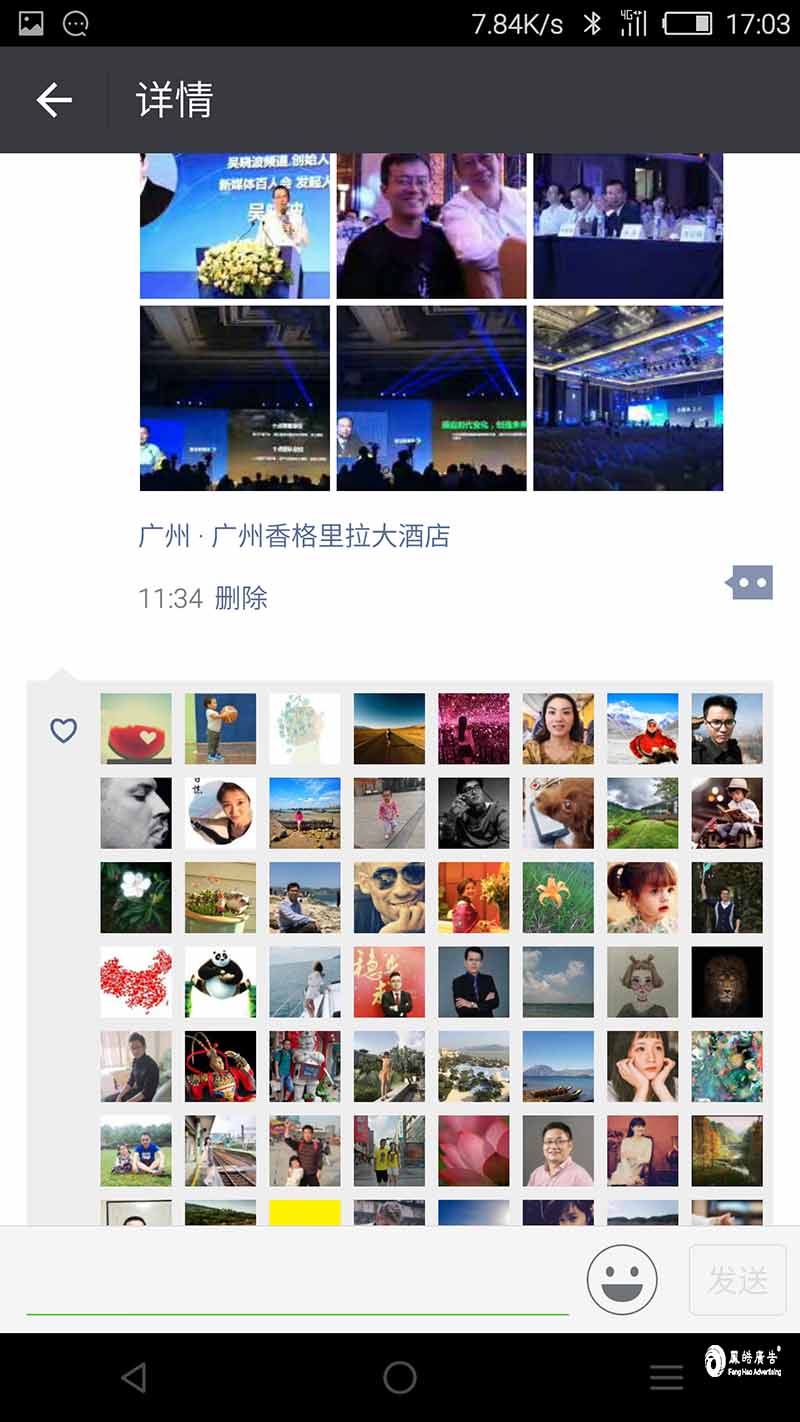The width and height of the screenshot is (800, 1422).
Task: Open location 广州香格里拉大酒店
Action: tap(294, 536)
